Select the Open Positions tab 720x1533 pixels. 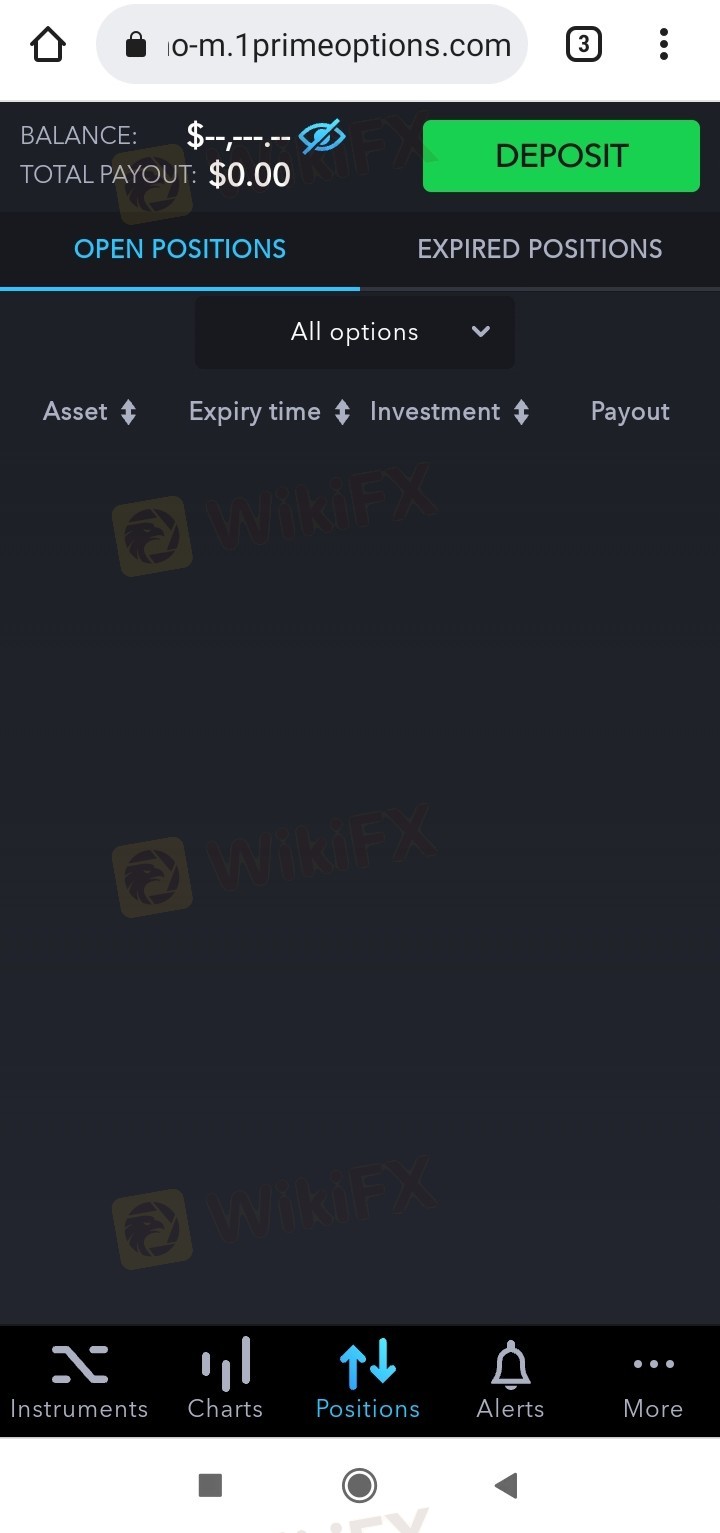point(180,249)
